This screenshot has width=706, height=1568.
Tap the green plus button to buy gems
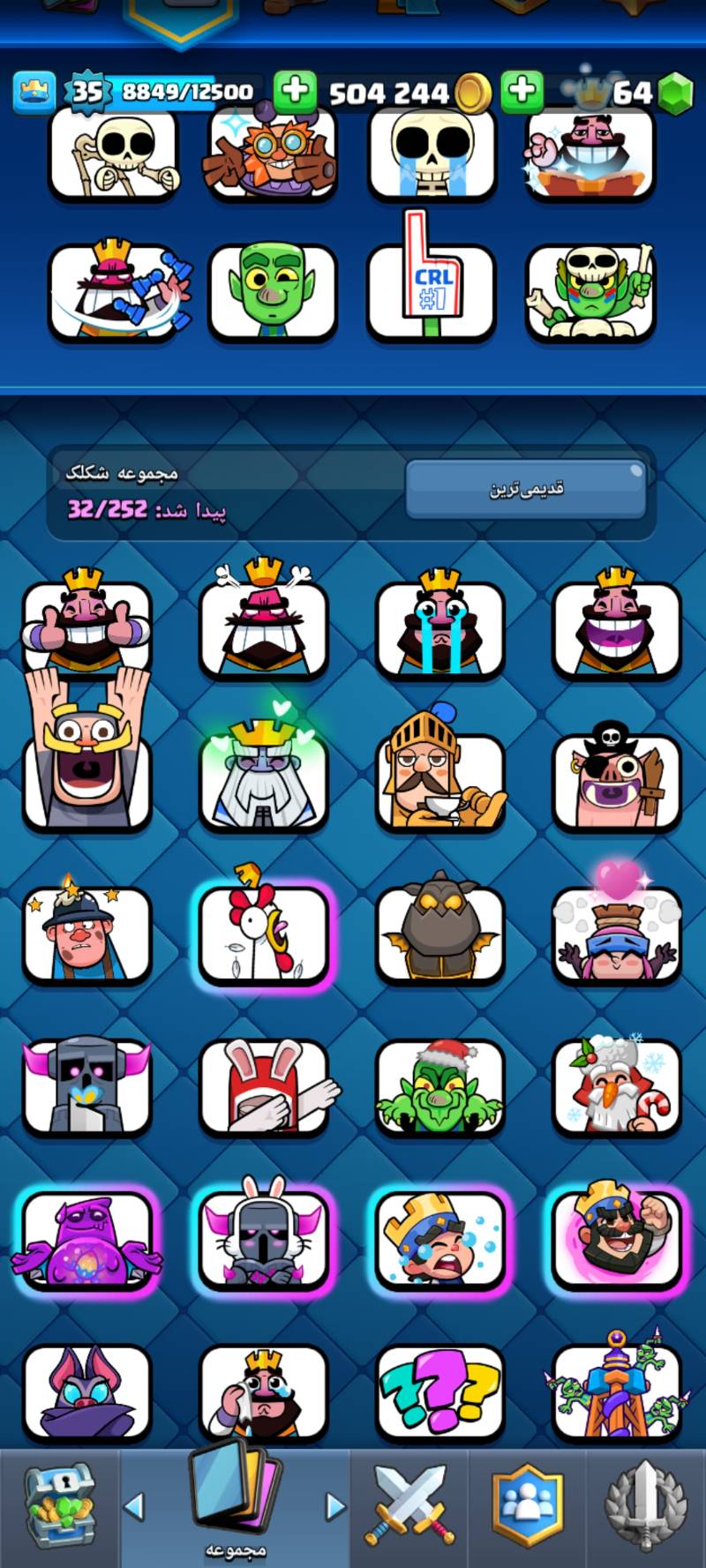(x=522, y=91)
